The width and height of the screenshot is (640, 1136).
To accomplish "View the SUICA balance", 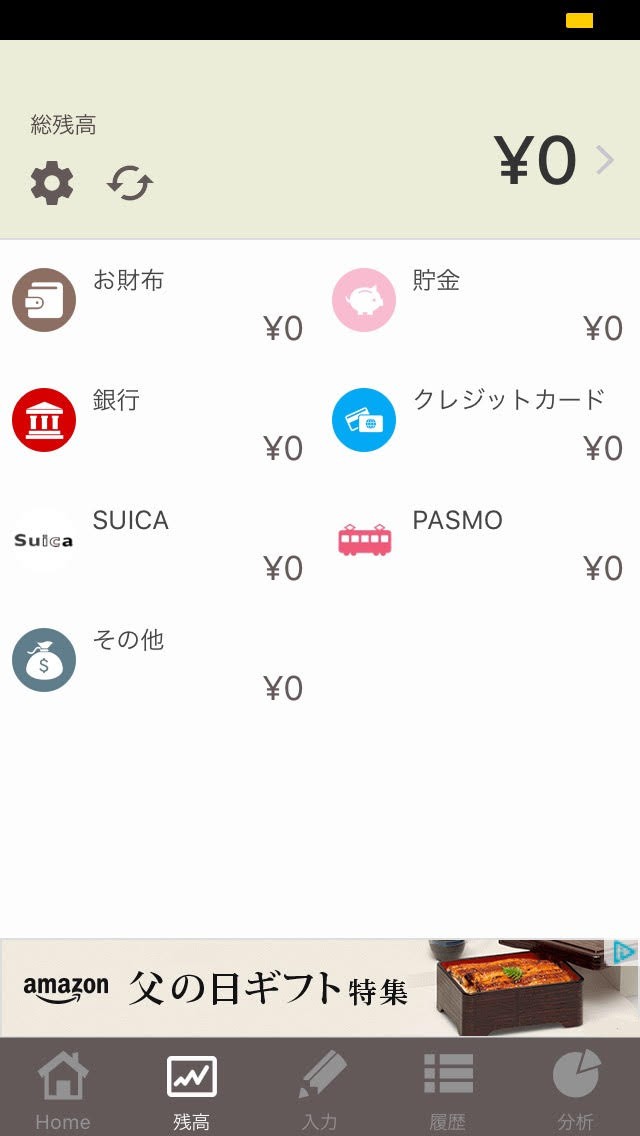I will click(x=160, y=540).
